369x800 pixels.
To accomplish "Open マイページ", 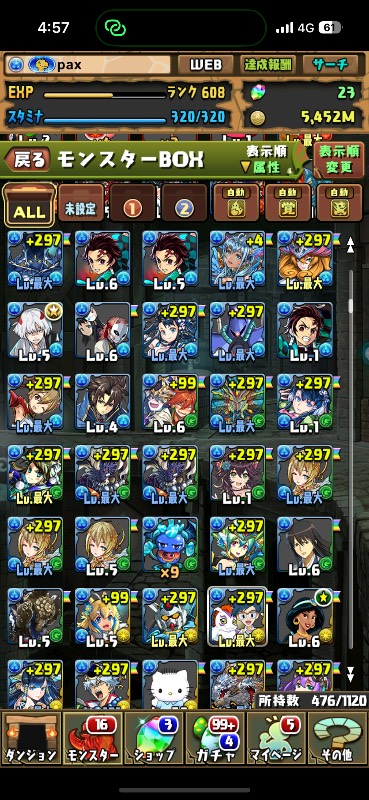I will click(276, 738).
